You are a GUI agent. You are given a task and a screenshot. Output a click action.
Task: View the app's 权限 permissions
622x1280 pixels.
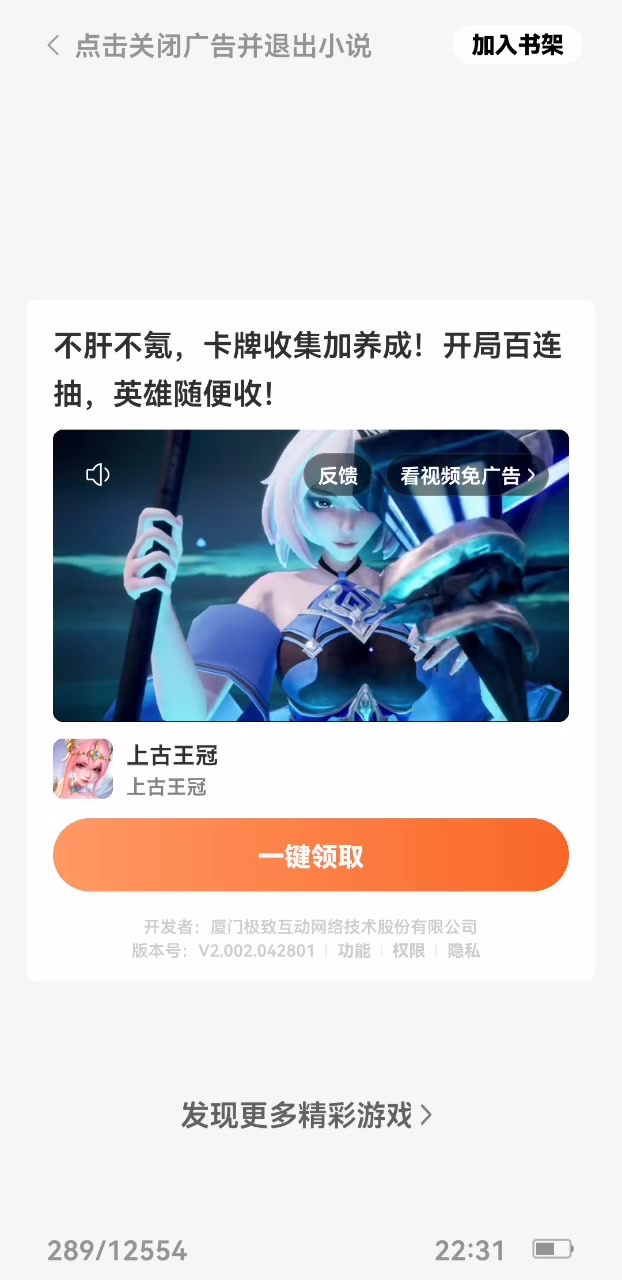click(x=408, y=951)
